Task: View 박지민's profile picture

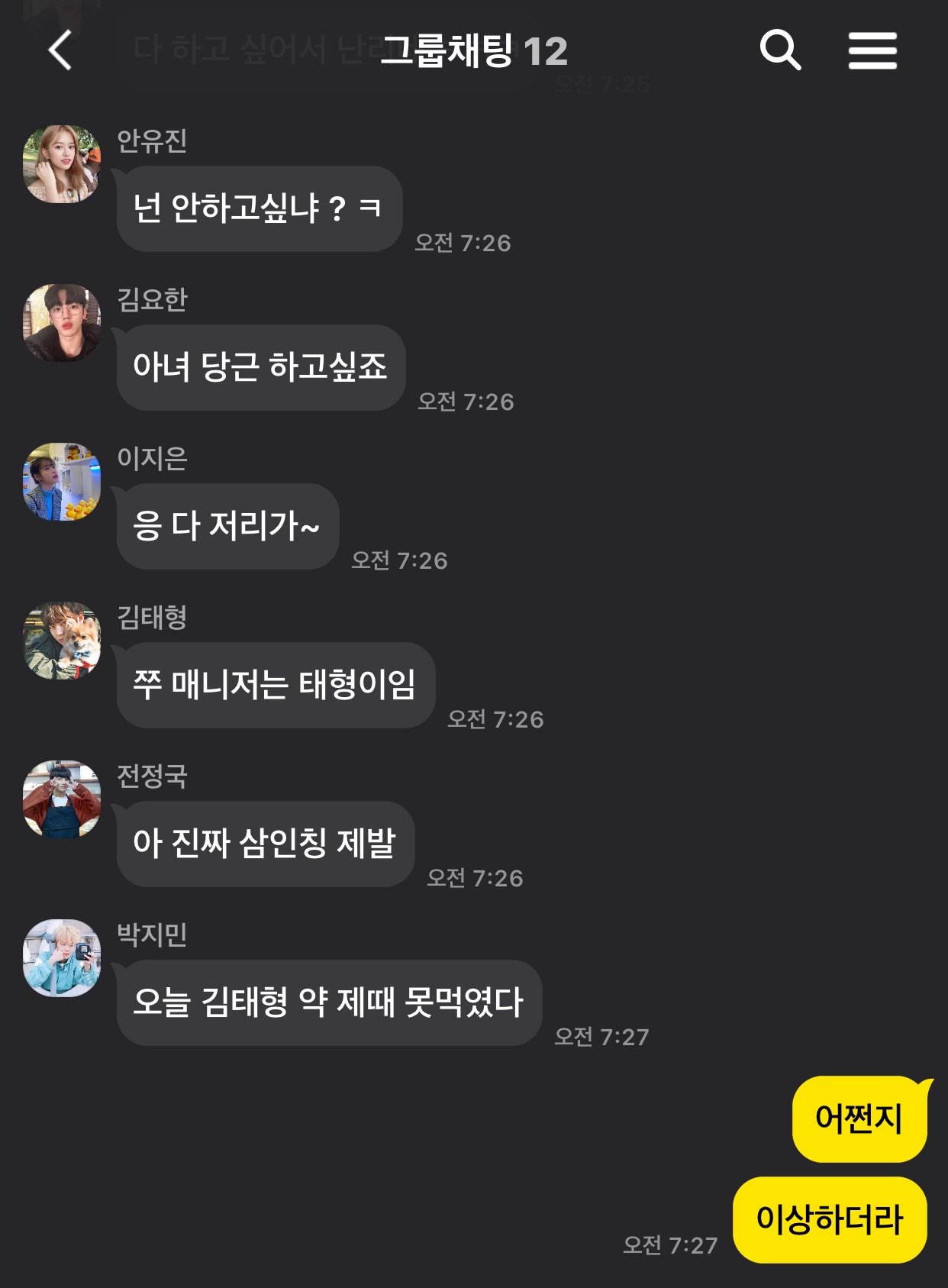Action: [x=62, y=958]
